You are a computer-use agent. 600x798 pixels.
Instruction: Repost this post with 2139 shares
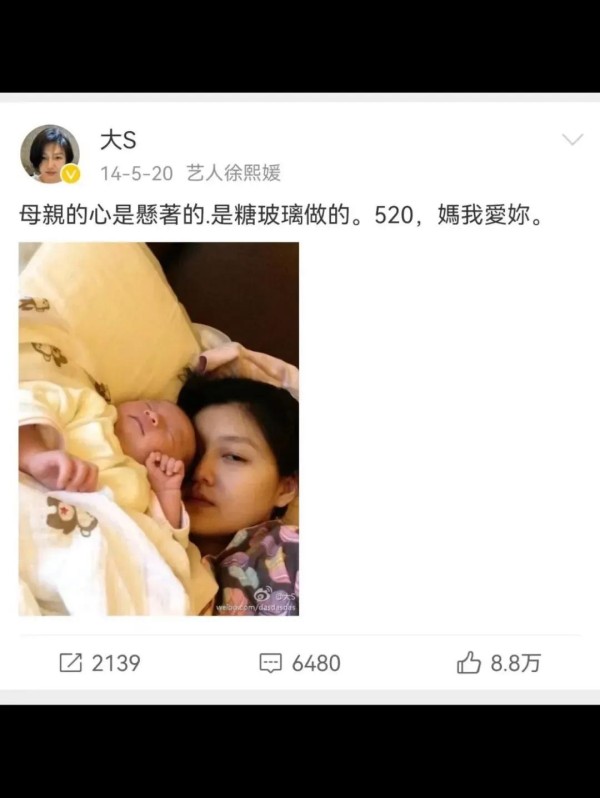tap(99, 662)
